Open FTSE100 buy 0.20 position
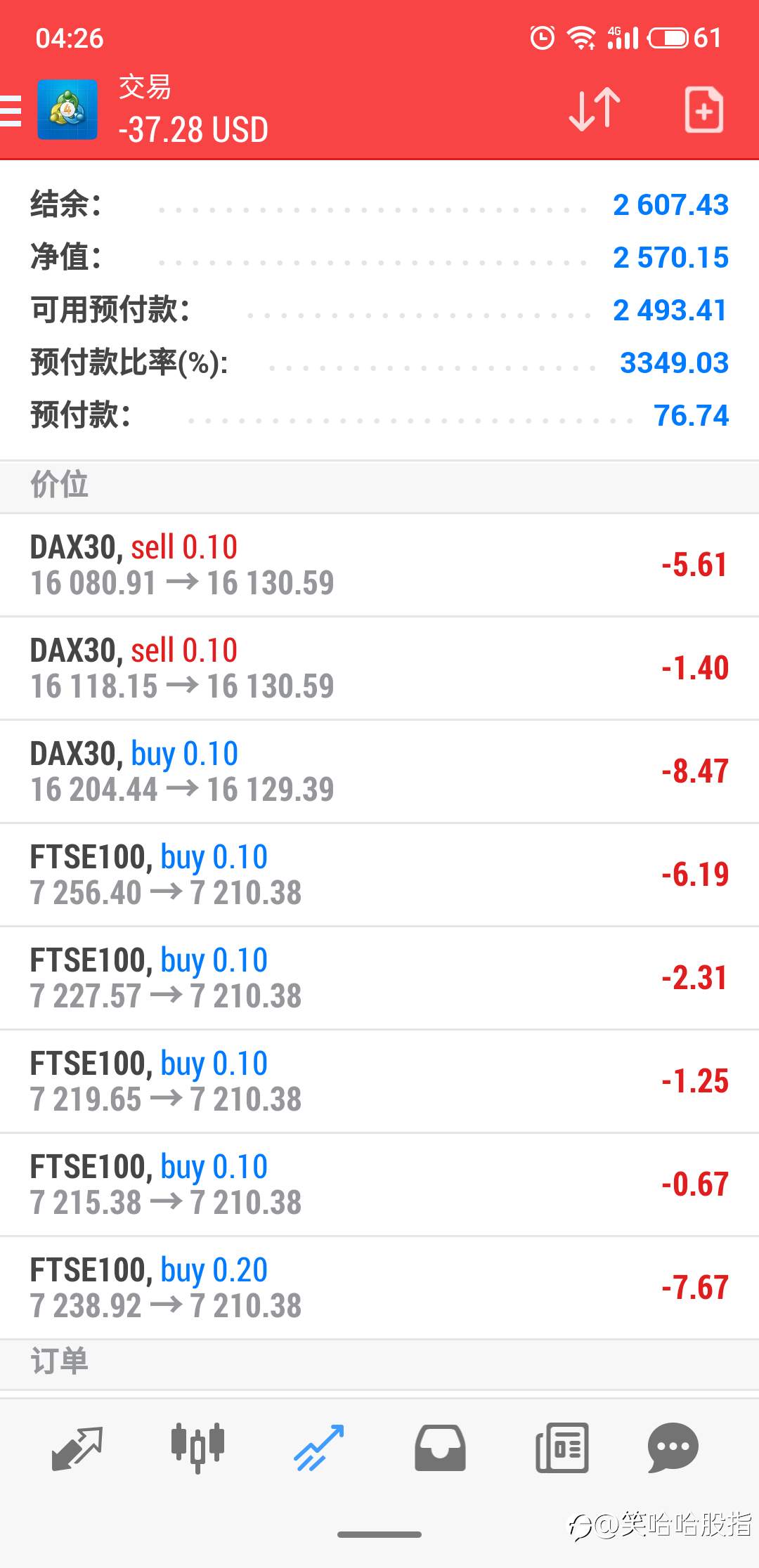The width and height of the screenshot is (759, 1568). [x=379, y=1288]
